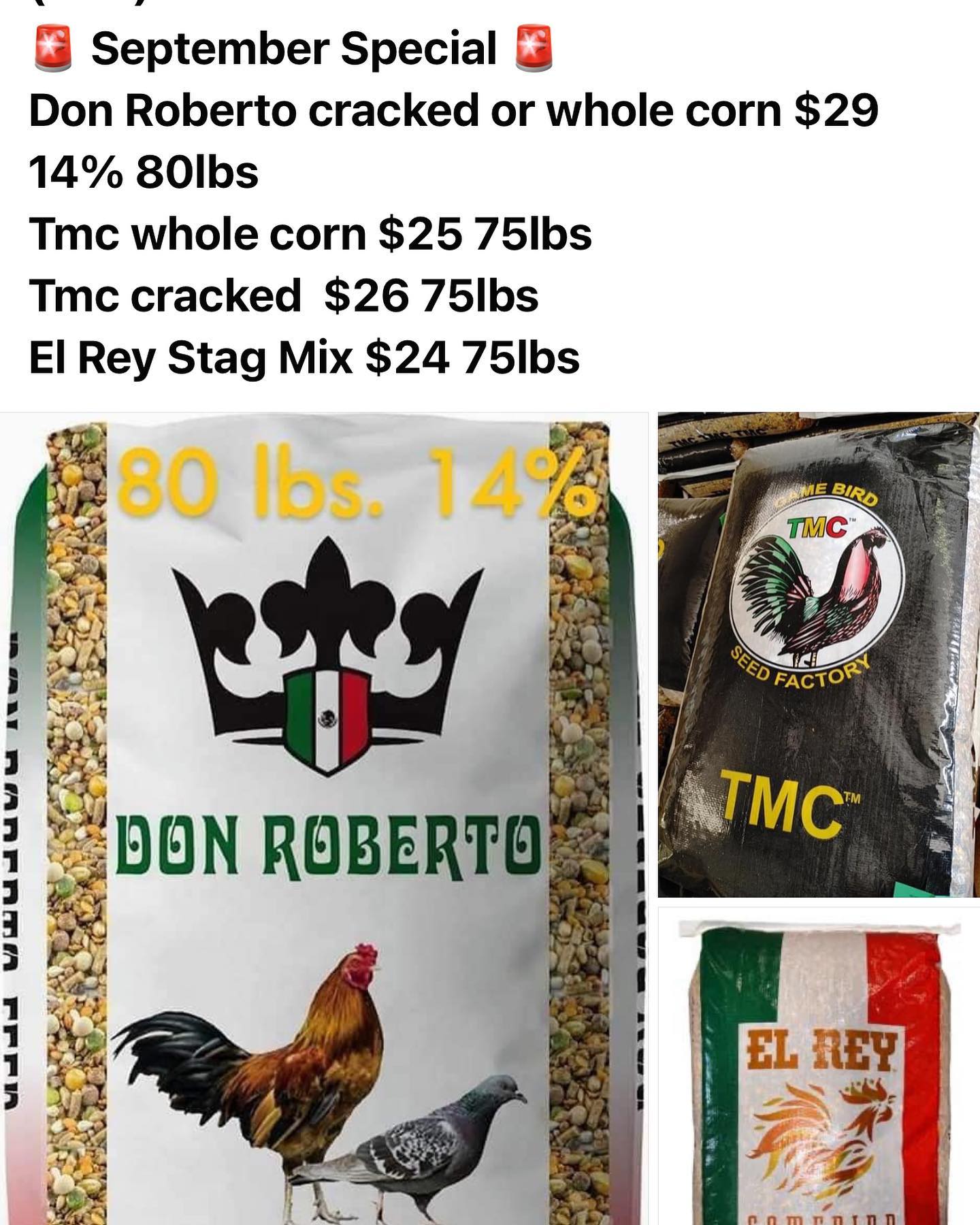
Task: View the TMC Game Bird bag photo
Action: (818, 653)
